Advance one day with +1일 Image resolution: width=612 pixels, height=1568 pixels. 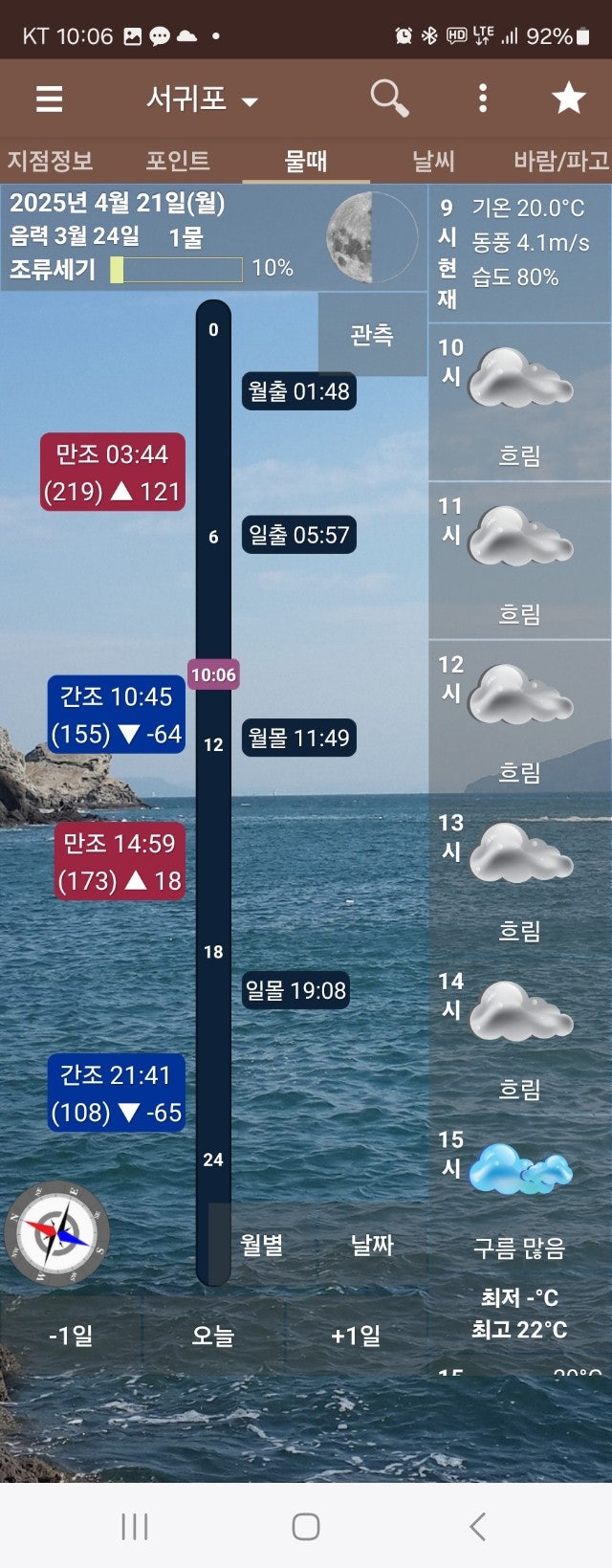(355, 1335)
